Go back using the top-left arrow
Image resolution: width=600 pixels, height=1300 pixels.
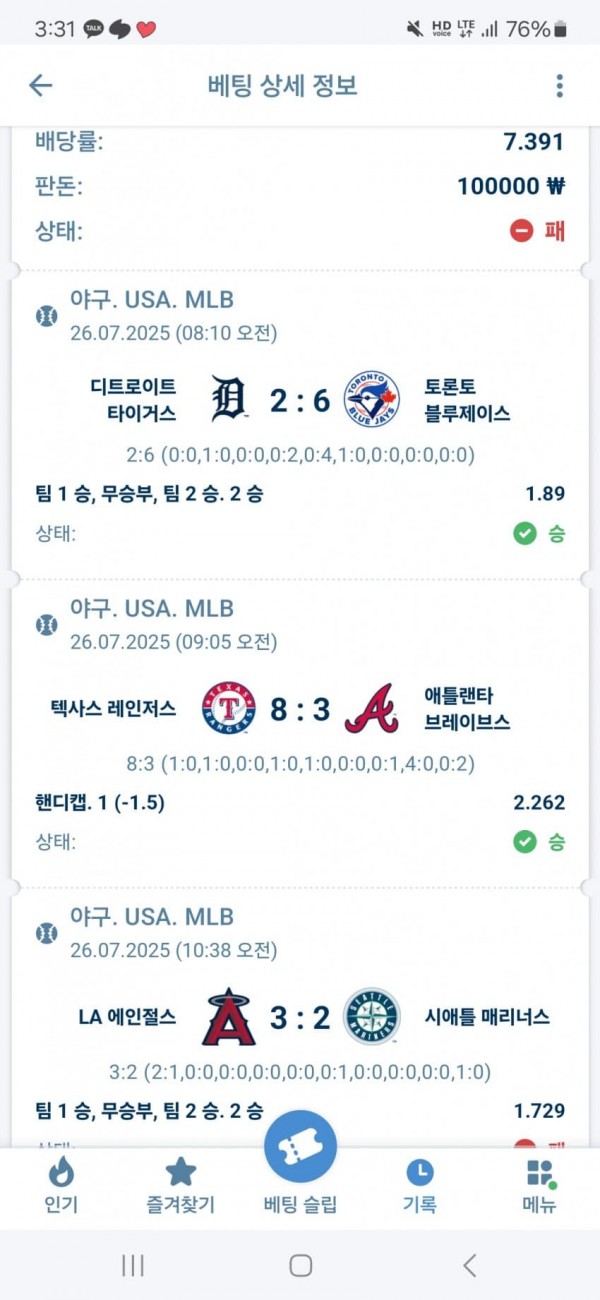(x=40, y=86)
